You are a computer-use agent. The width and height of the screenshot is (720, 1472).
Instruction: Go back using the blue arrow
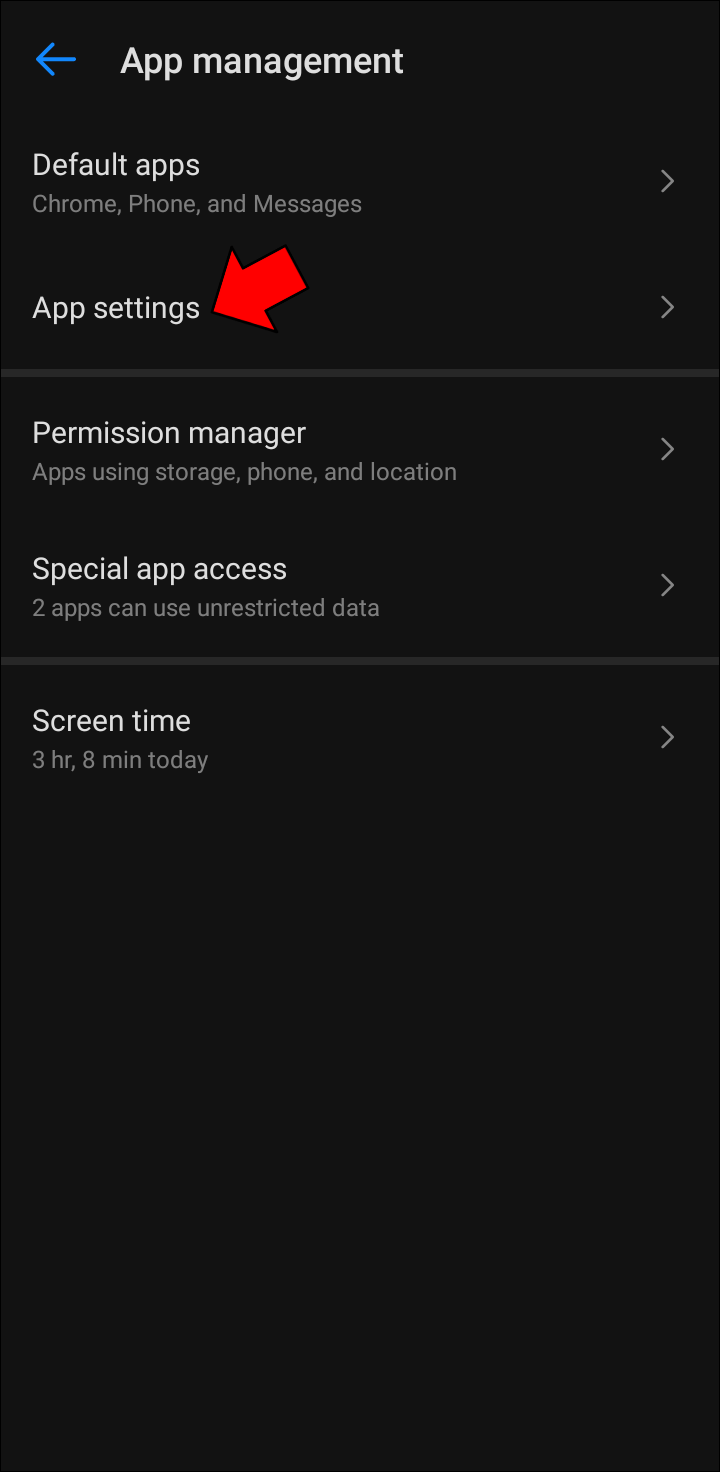point(55,60)
